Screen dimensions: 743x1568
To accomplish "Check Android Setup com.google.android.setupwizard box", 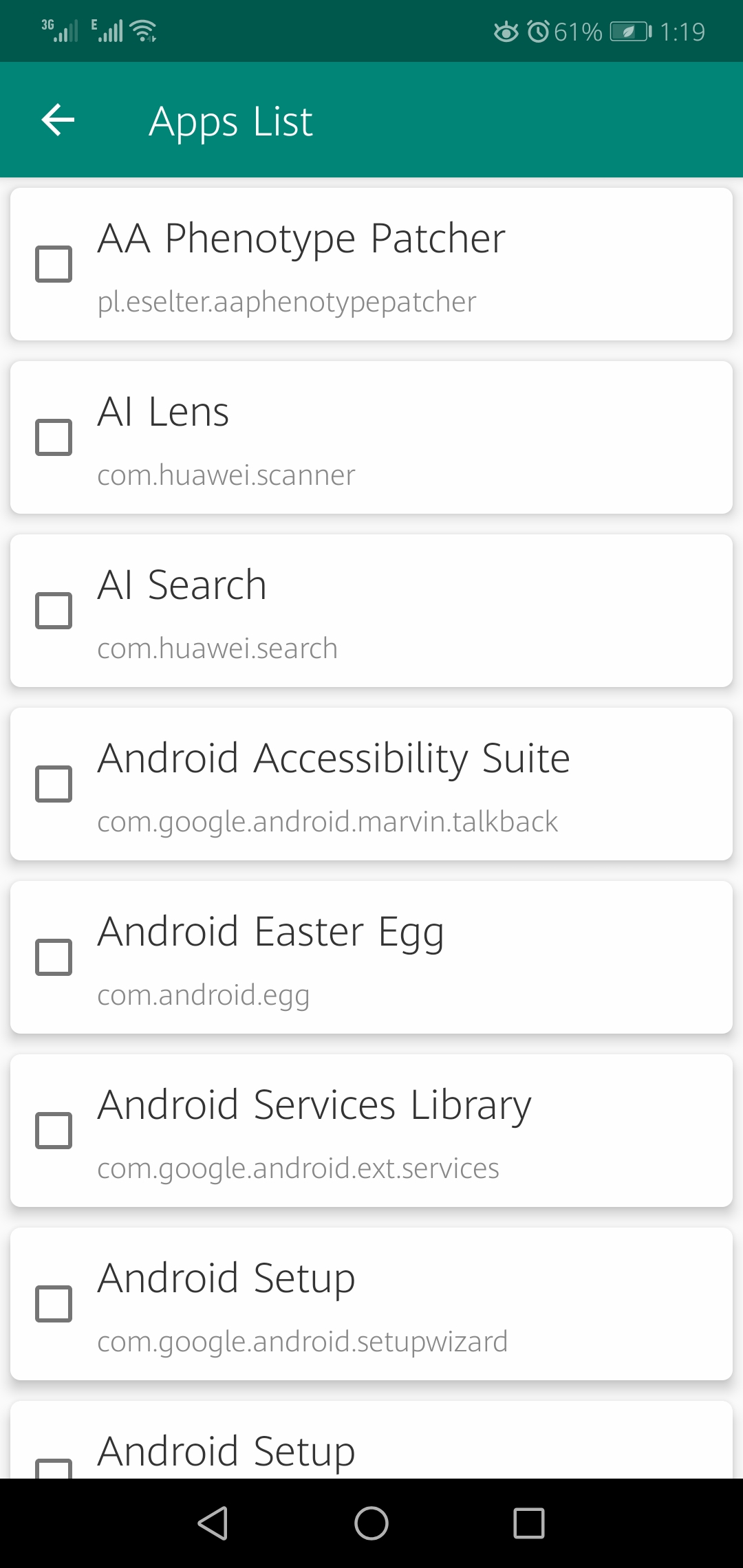I will 54,1304.
